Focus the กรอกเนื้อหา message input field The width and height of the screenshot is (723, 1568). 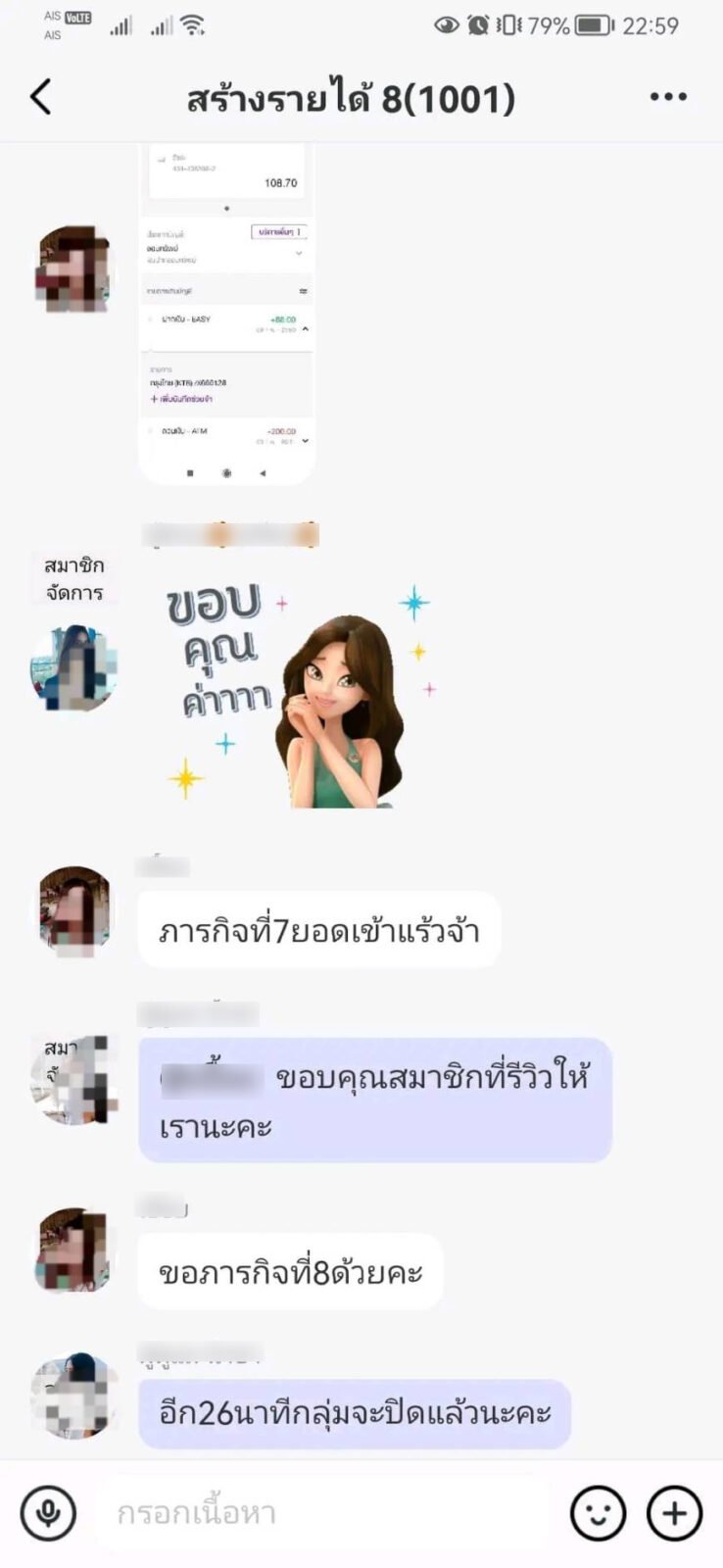(x=323, y=1513)
